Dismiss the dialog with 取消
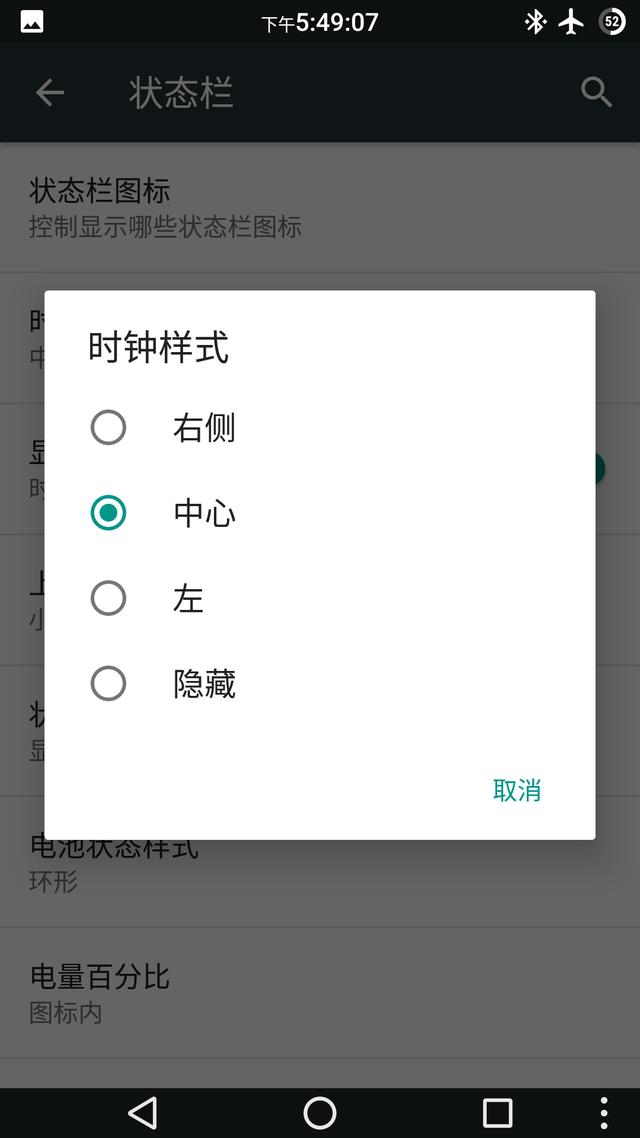 (x=517, y=790)
